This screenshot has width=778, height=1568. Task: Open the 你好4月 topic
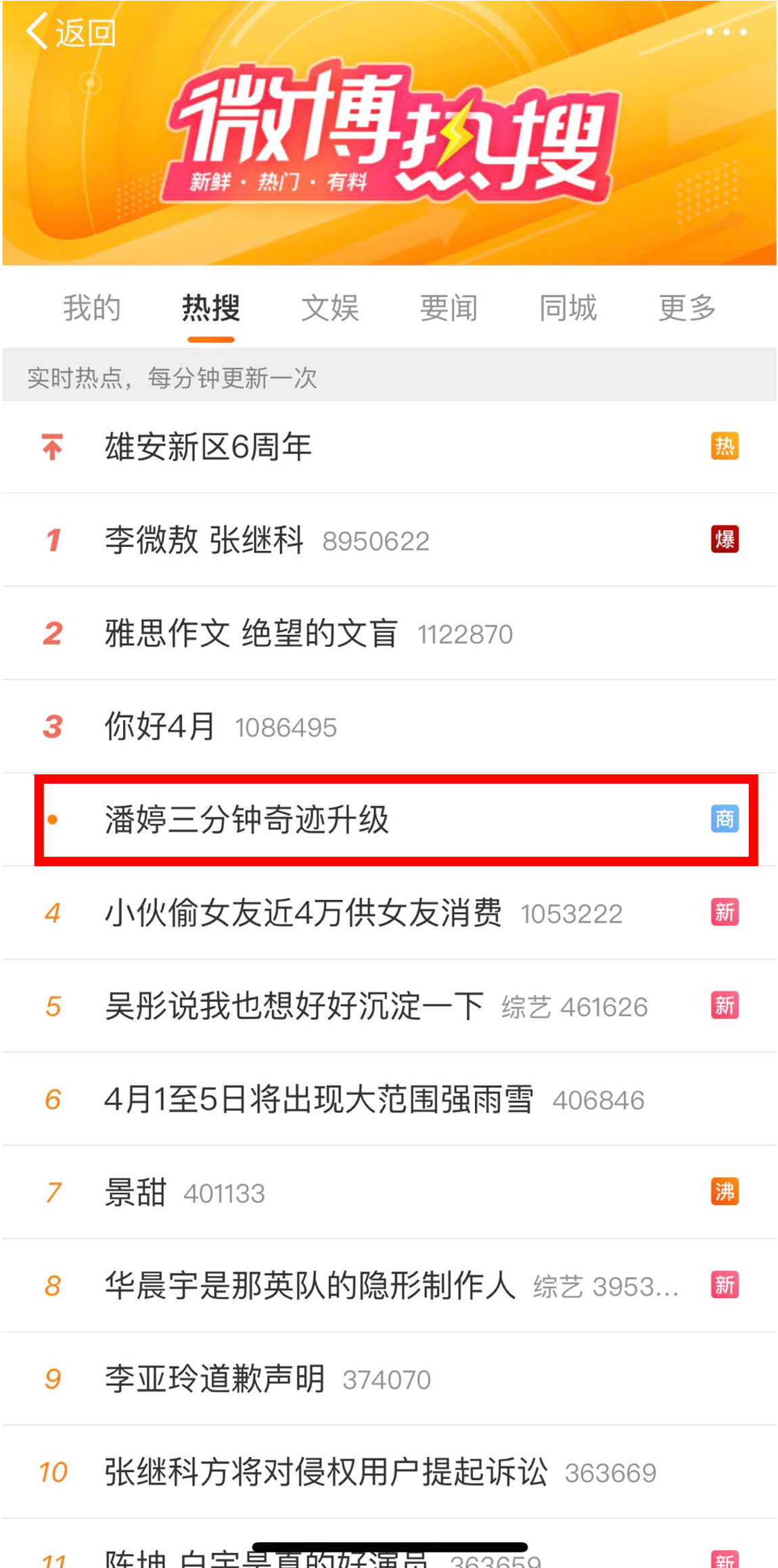pos(389,727)
